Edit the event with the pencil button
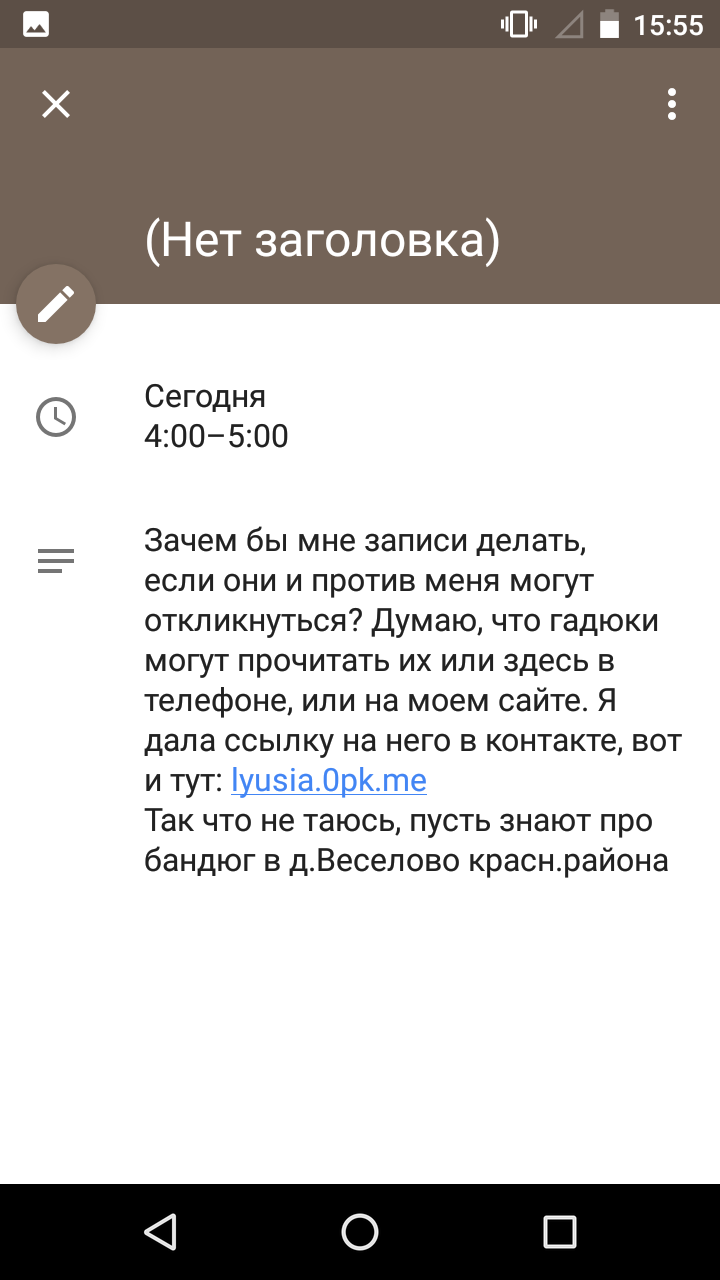This screenshot has width=720, height=1280. (x=56, y=304)
